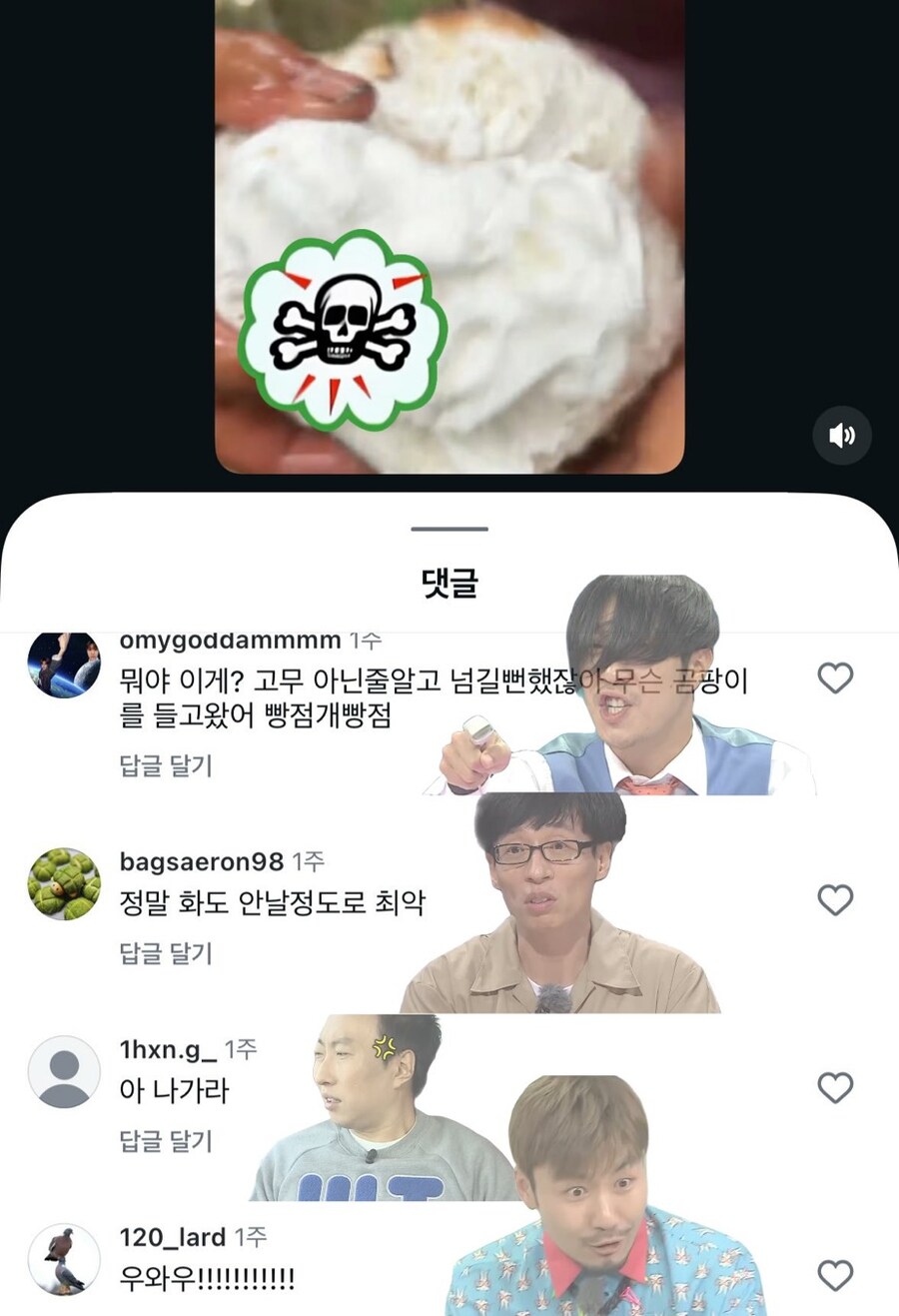Toggle sound on for the reel

(x=842, y=435)
